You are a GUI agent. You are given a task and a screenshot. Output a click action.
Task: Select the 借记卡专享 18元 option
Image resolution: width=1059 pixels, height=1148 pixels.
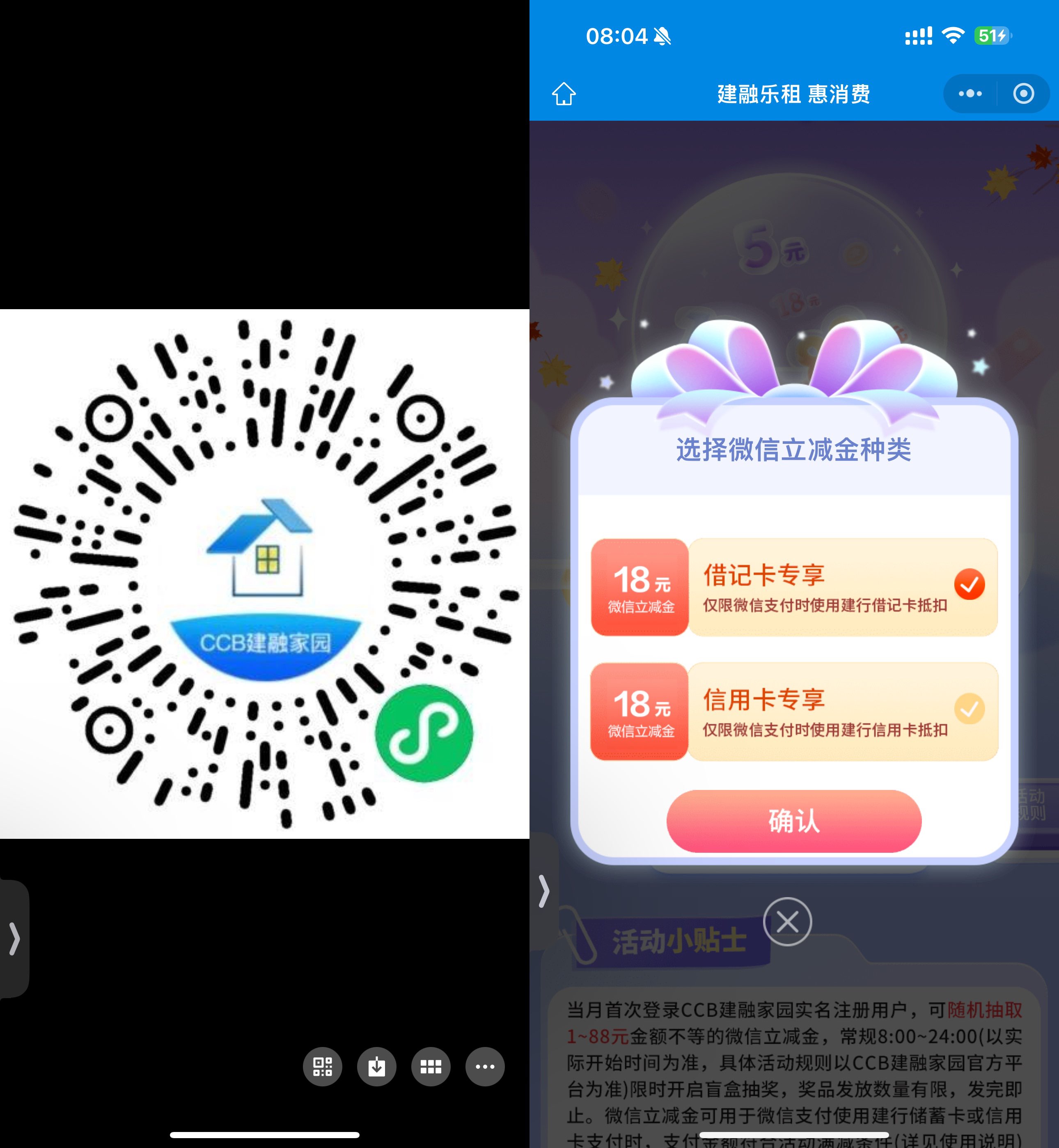pos(794,587)
